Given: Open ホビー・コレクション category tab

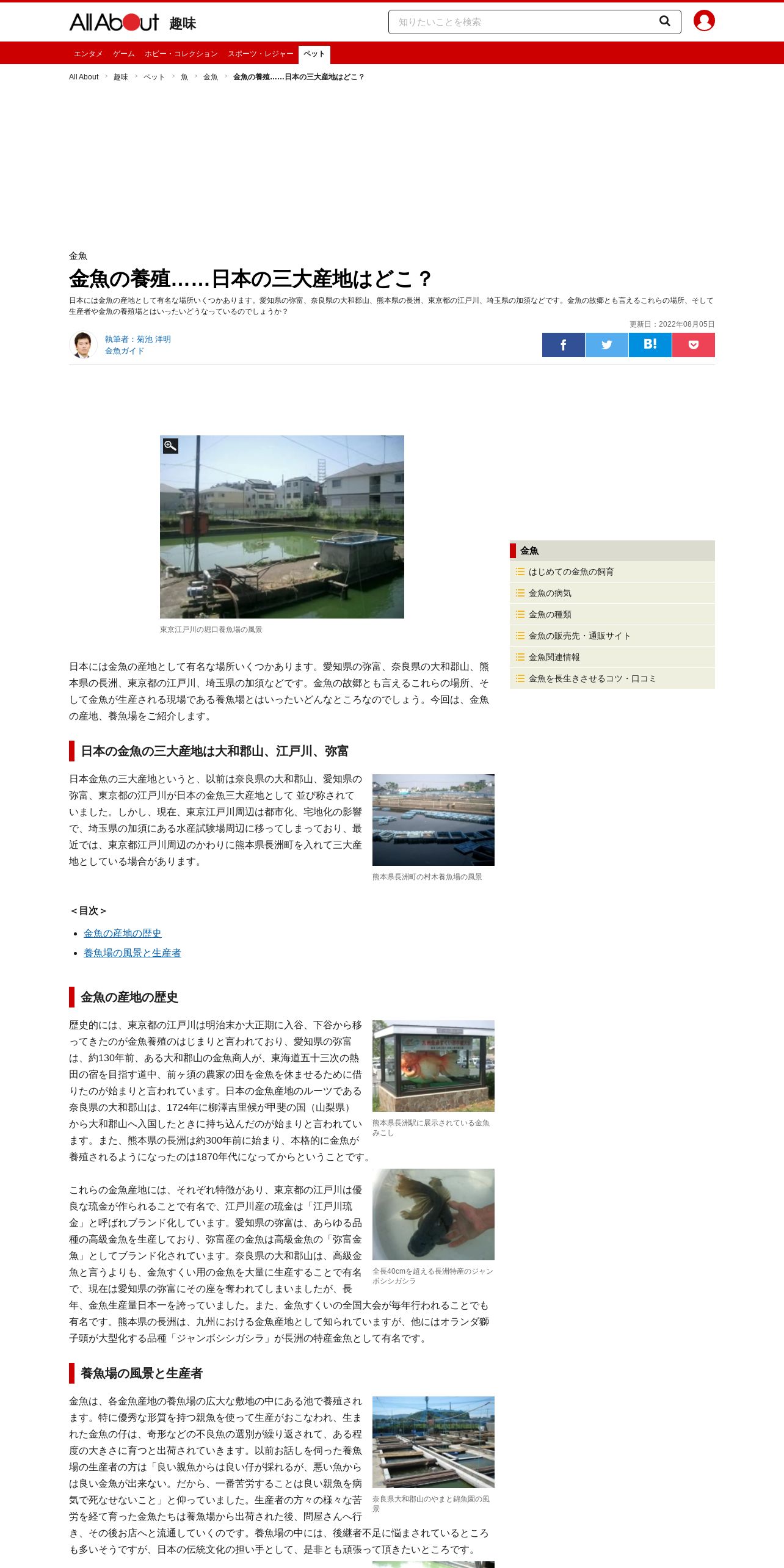Looking at the screenshot, I should click(x=181, y=54).
